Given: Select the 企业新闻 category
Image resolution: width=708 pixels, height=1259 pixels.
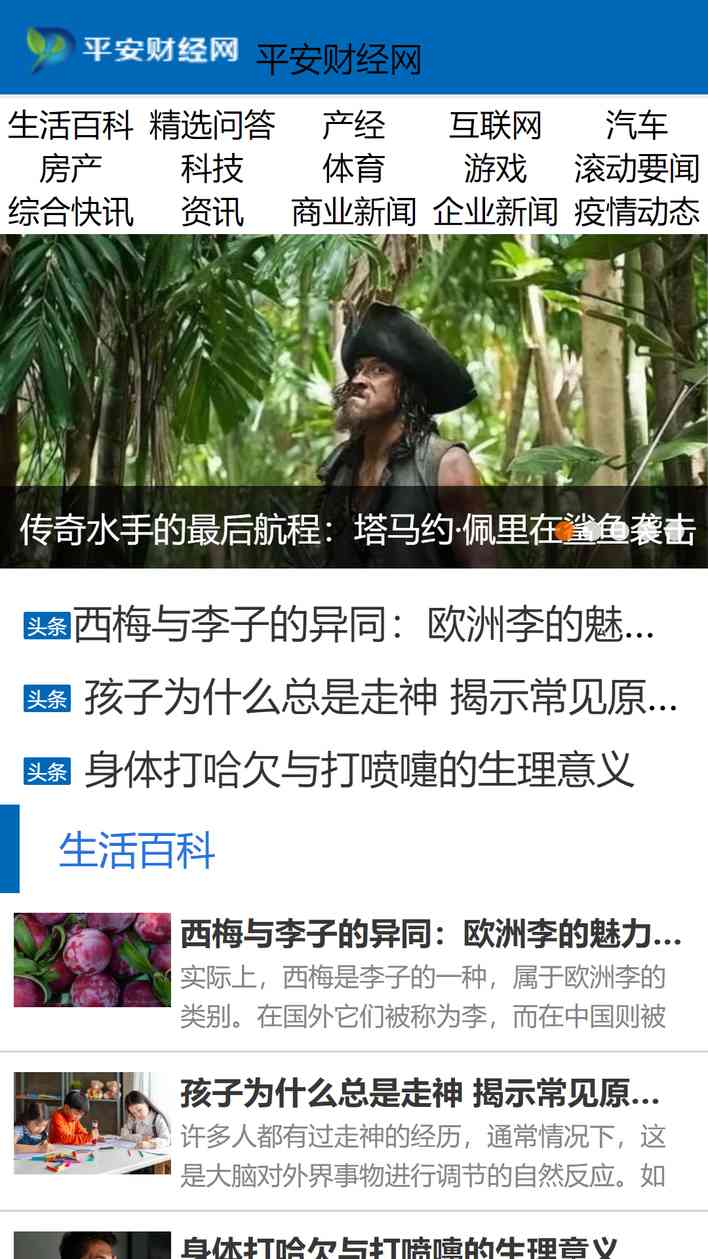Looking at the screenshot, I should click(495, 211).
